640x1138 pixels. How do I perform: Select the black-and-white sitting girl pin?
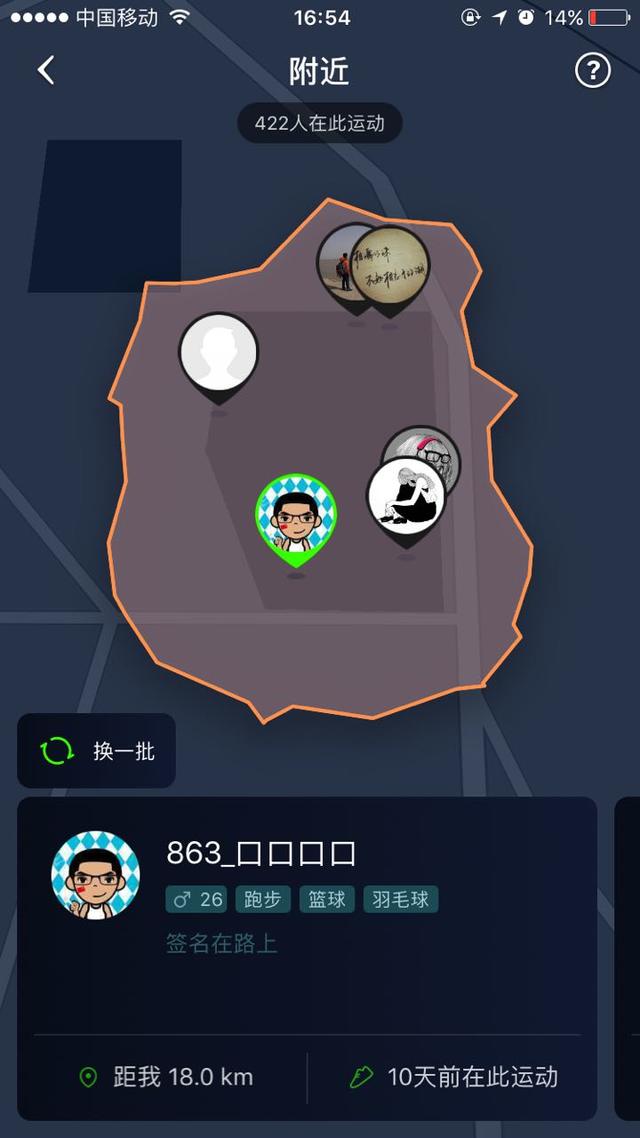(x=405, y=496)
